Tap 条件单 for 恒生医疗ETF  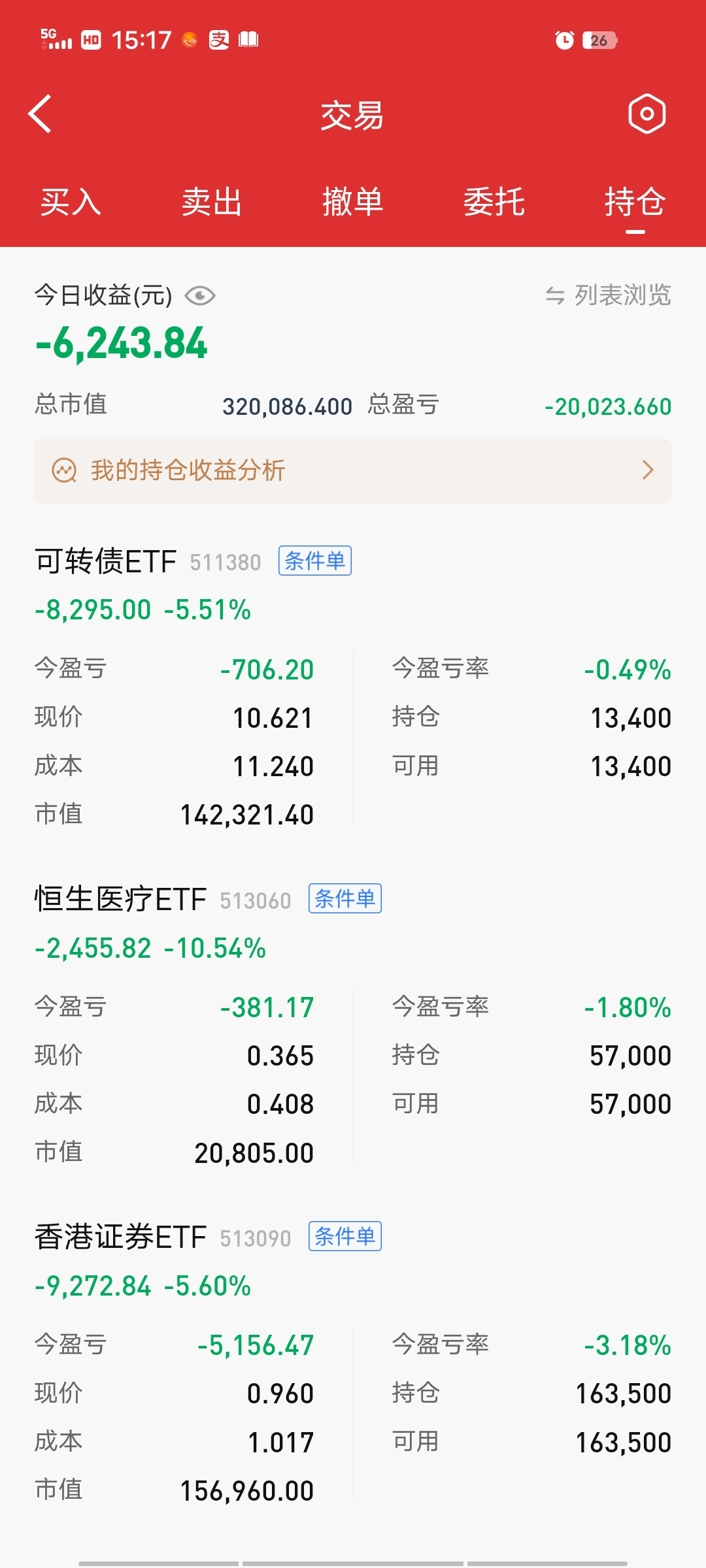click(345, 899)
